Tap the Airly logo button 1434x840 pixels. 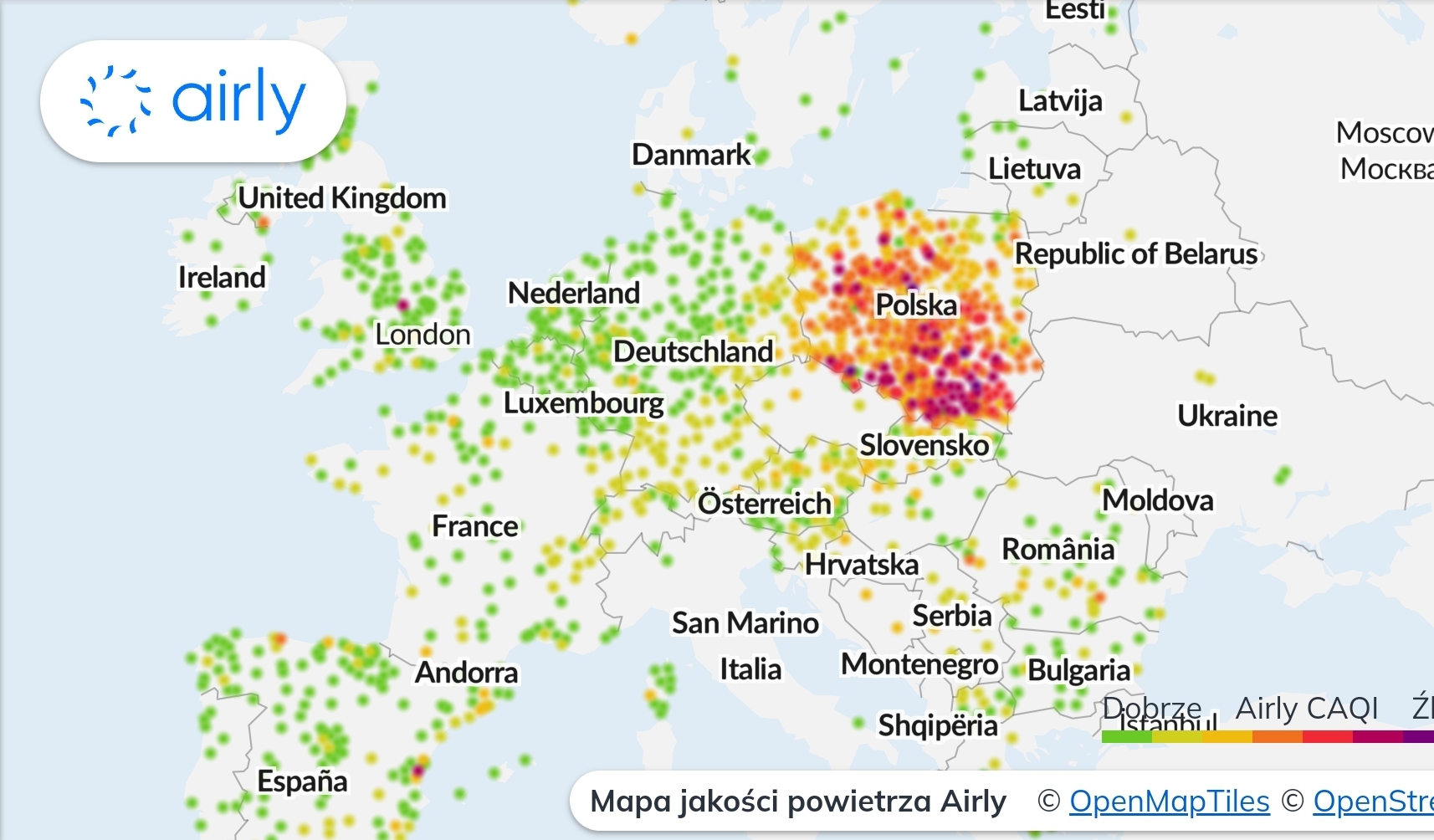(193, 101)
